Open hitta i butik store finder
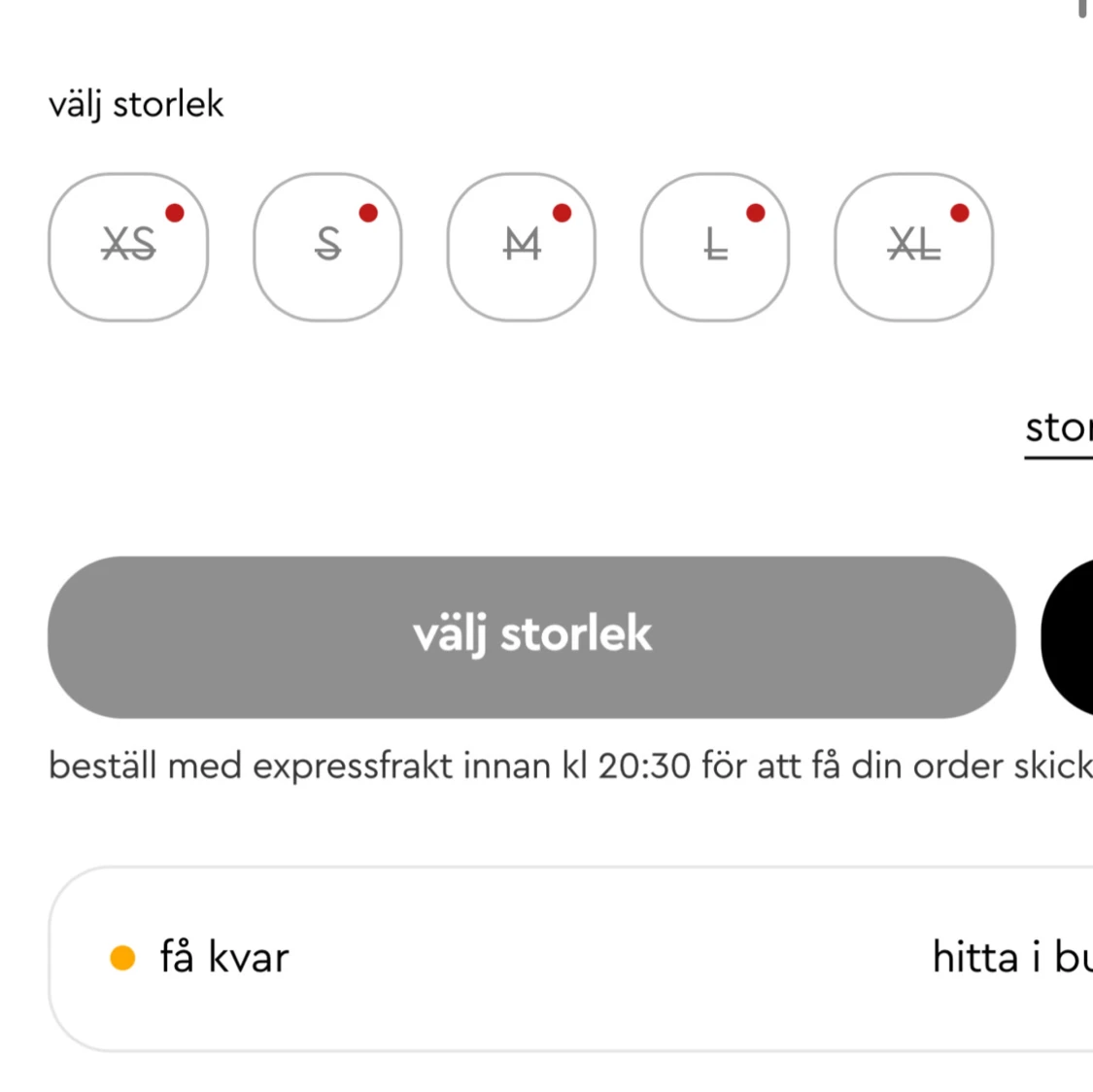 (1010, 958)
